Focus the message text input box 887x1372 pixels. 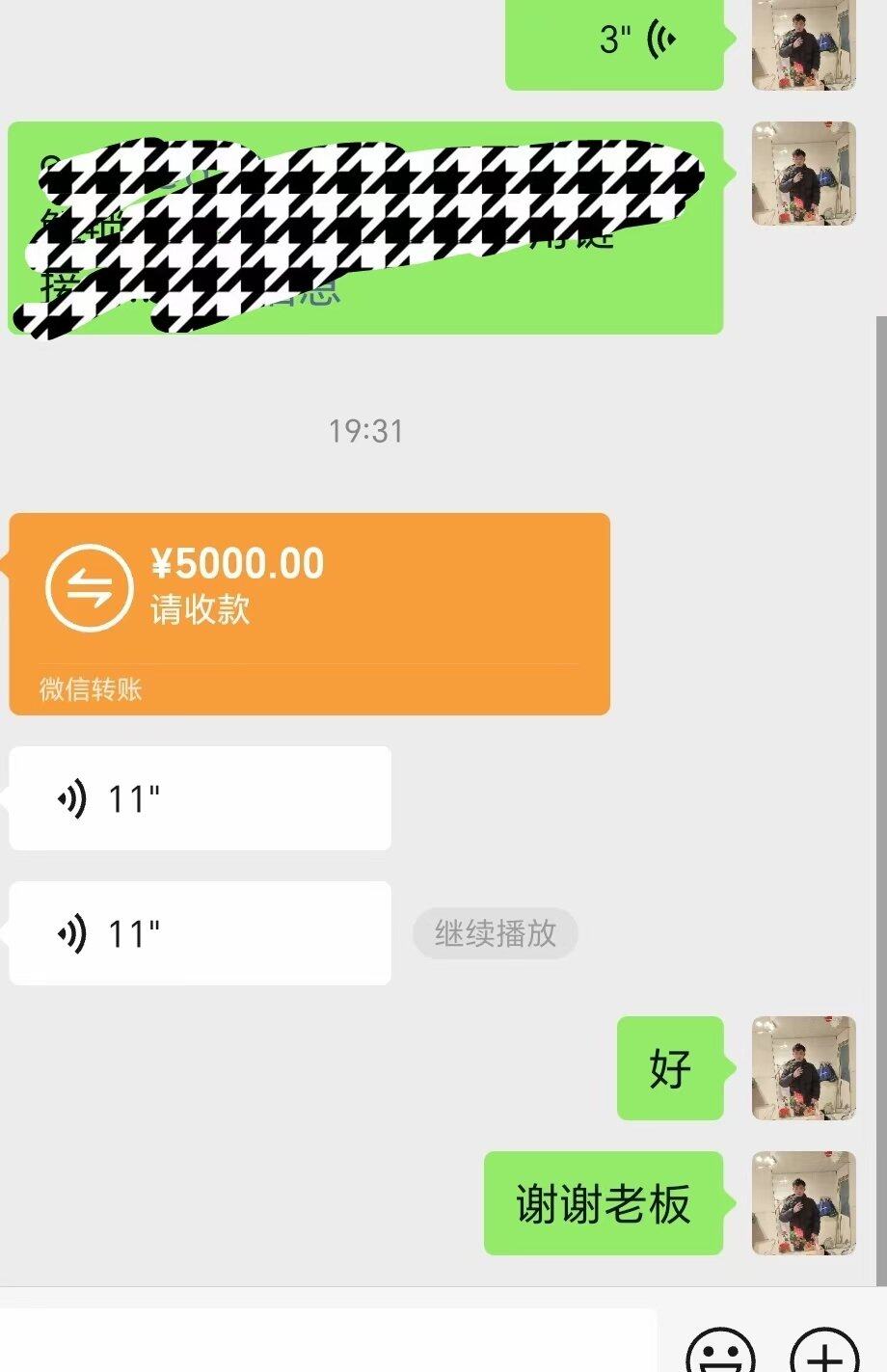pyautogui.click(x=328, y=1343)
